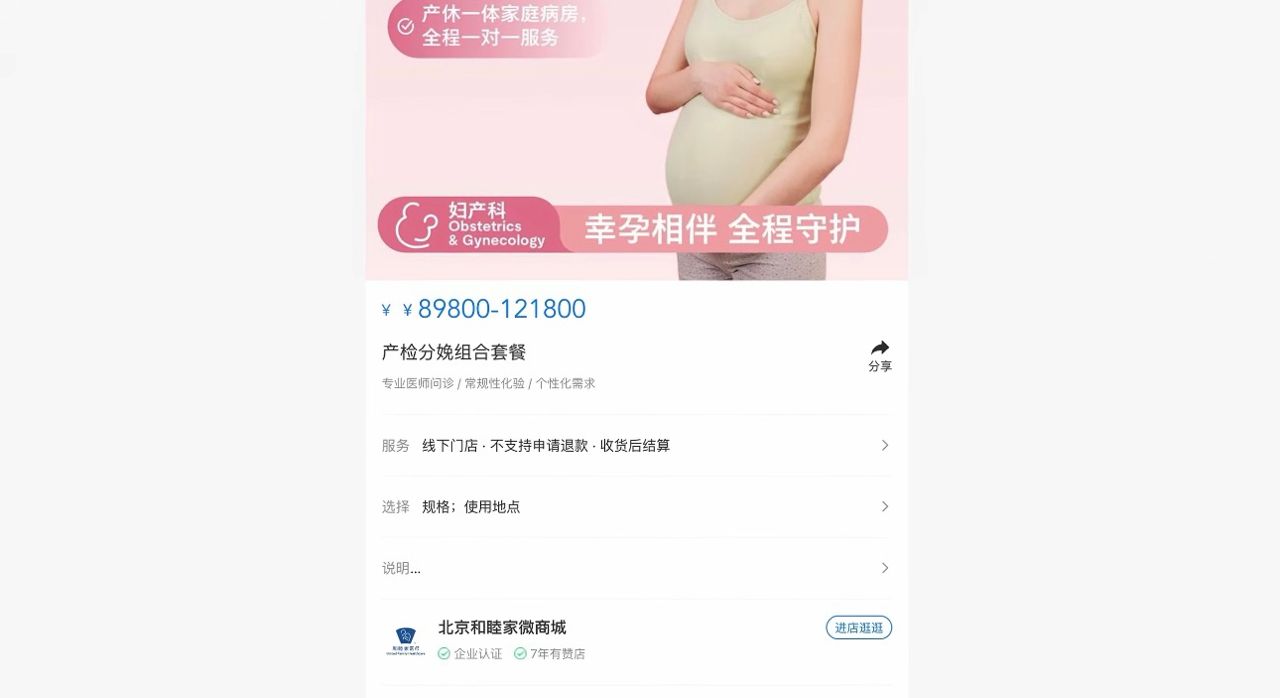Screen dimensions: 1280x698
Task: Tap the 进店逛逛 button
Action: point(858,628)
